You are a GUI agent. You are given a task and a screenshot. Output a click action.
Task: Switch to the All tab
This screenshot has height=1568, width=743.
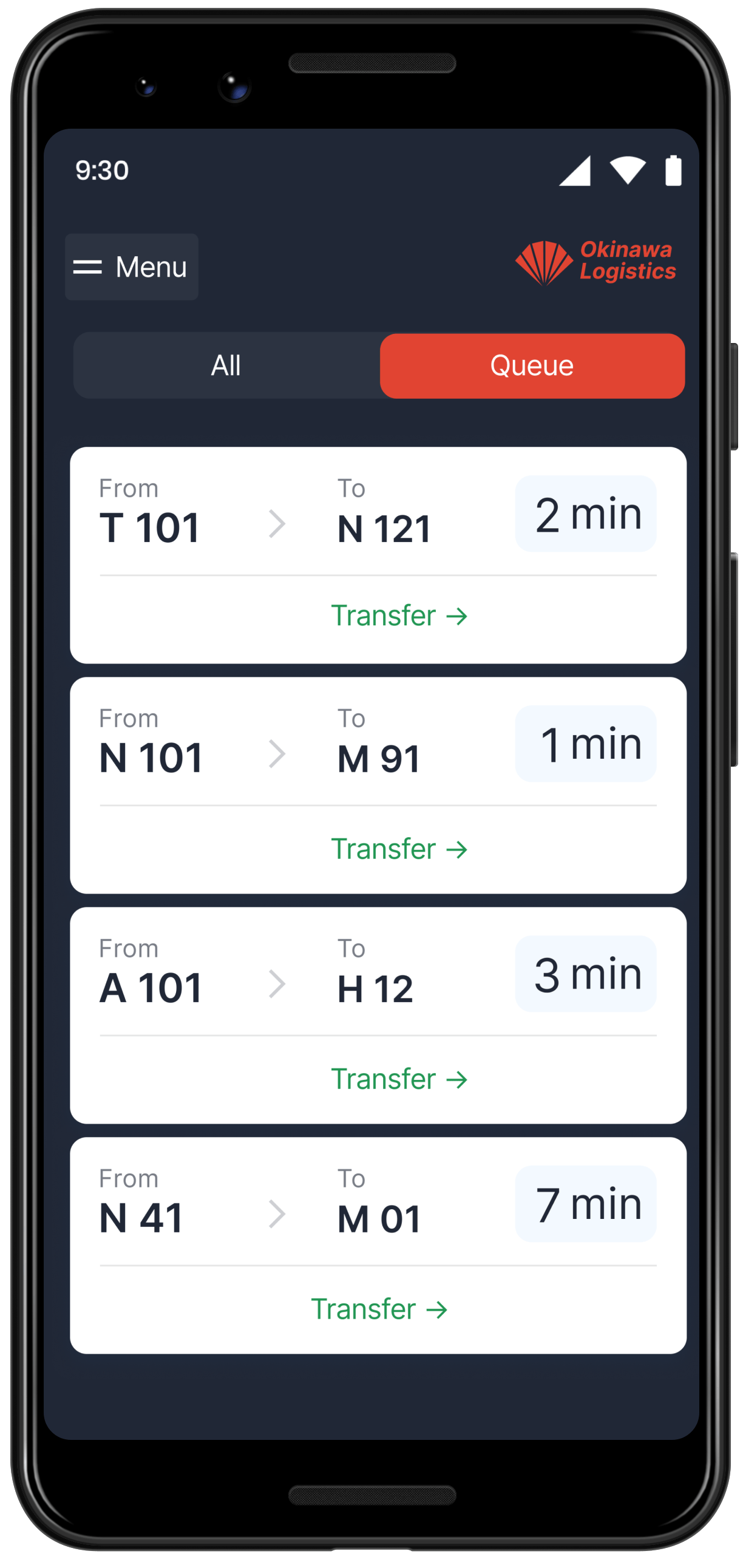[226, 365]
